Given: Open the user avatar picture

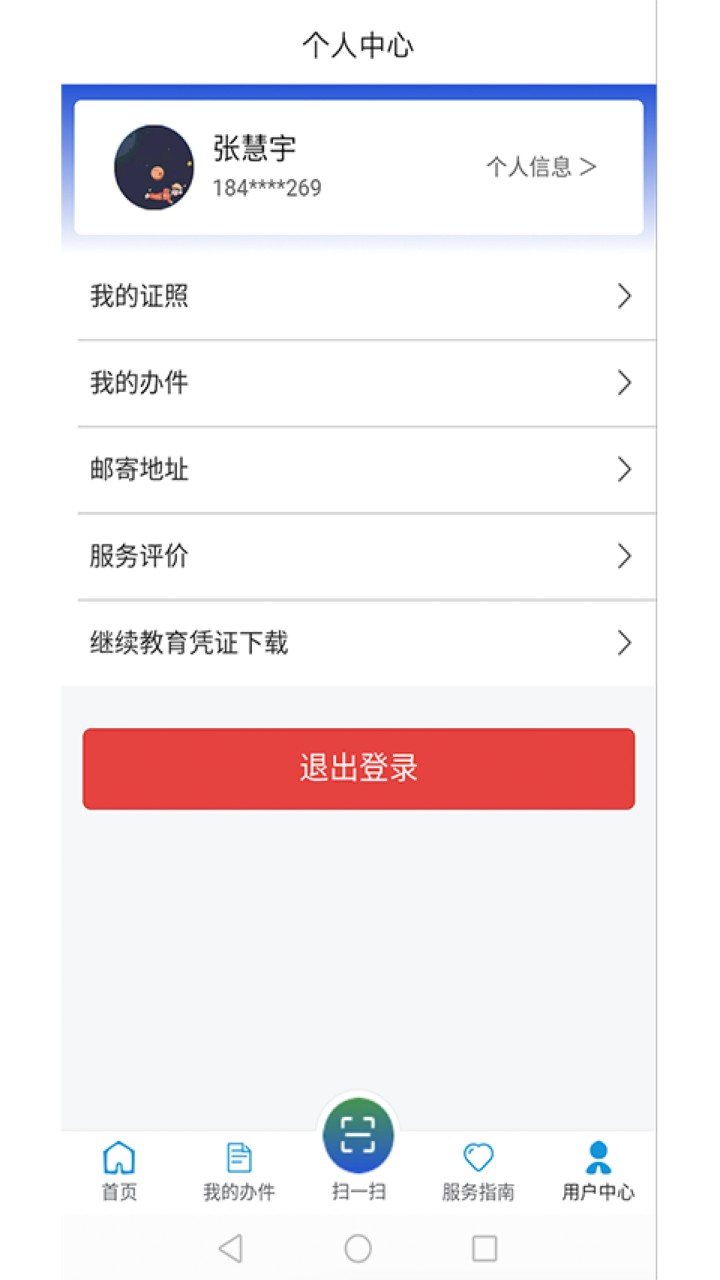Looking at the screenshot, I should coord(154,168).
